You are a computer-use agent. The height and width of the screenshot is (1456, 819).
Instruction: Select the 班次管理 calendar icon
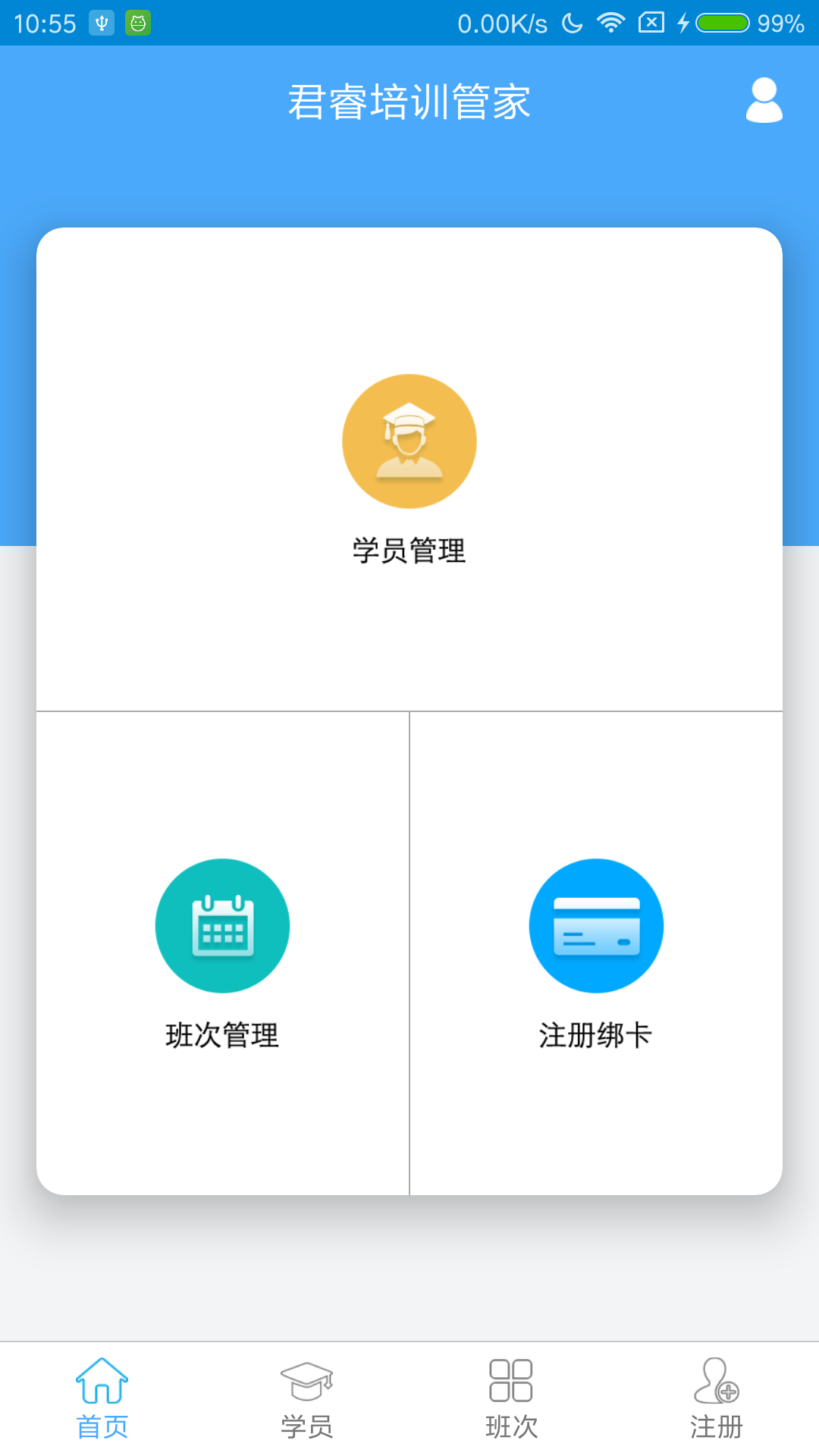pos(222,925)
